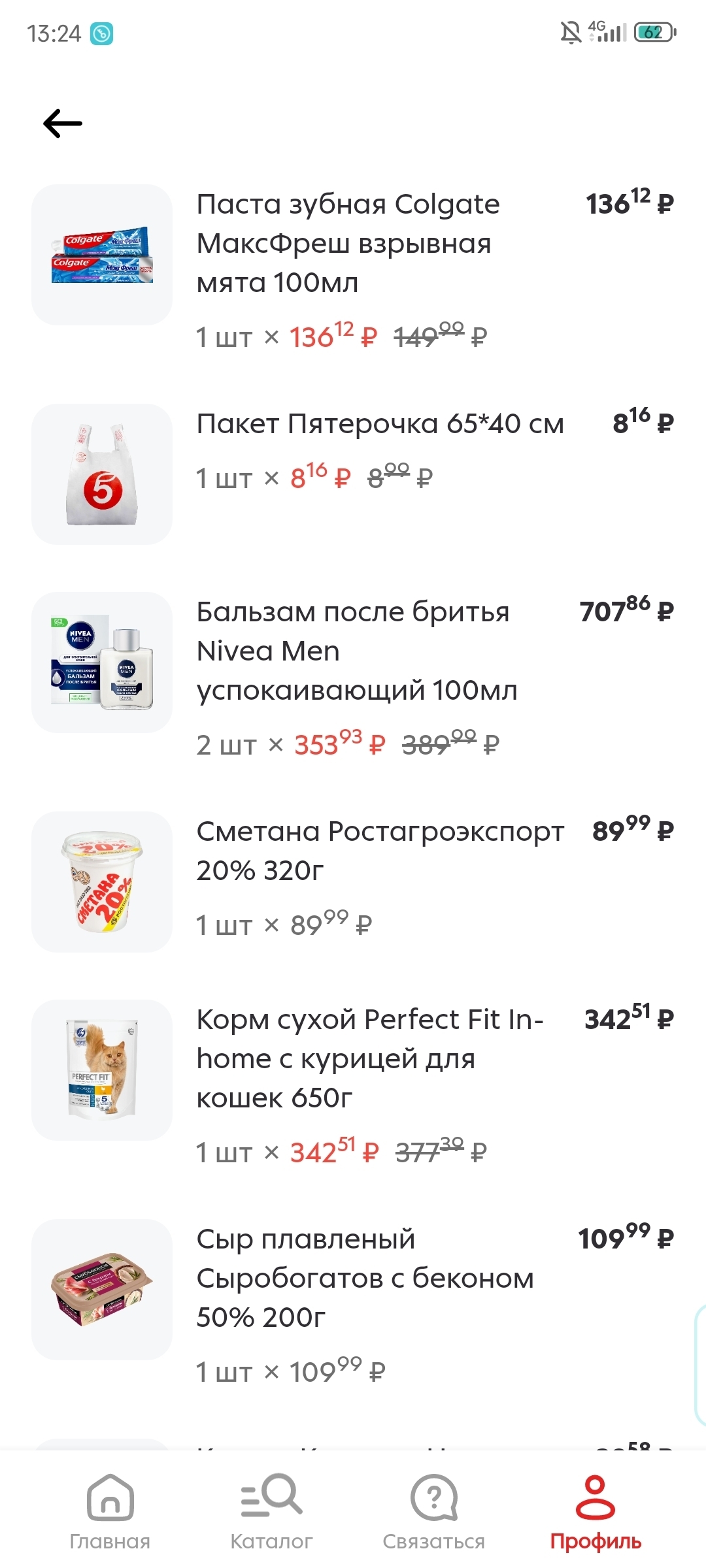Select the Профиль tab
Screen dimensions: 706x1568
pos(596,1512)
